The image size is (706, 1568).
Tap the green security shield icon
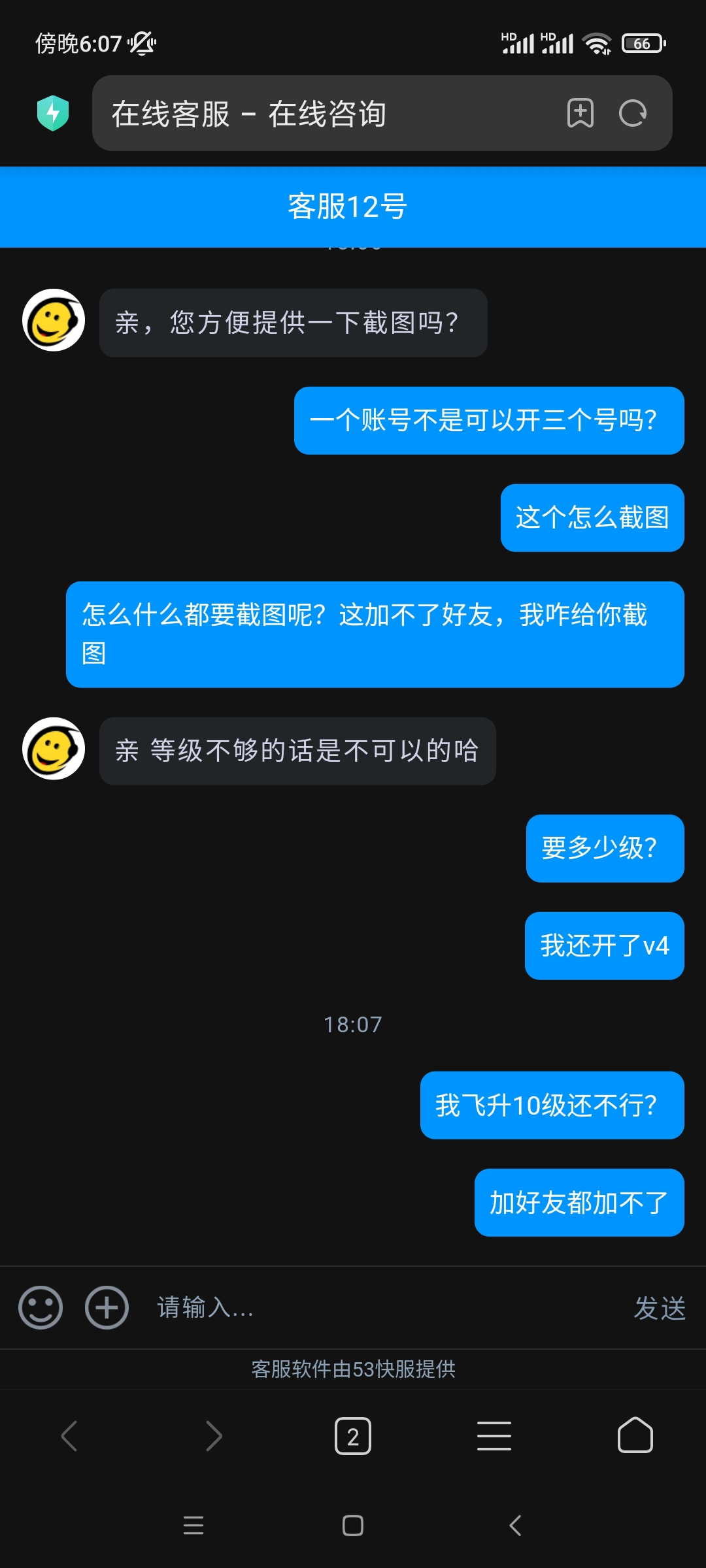tap(53, 113)
